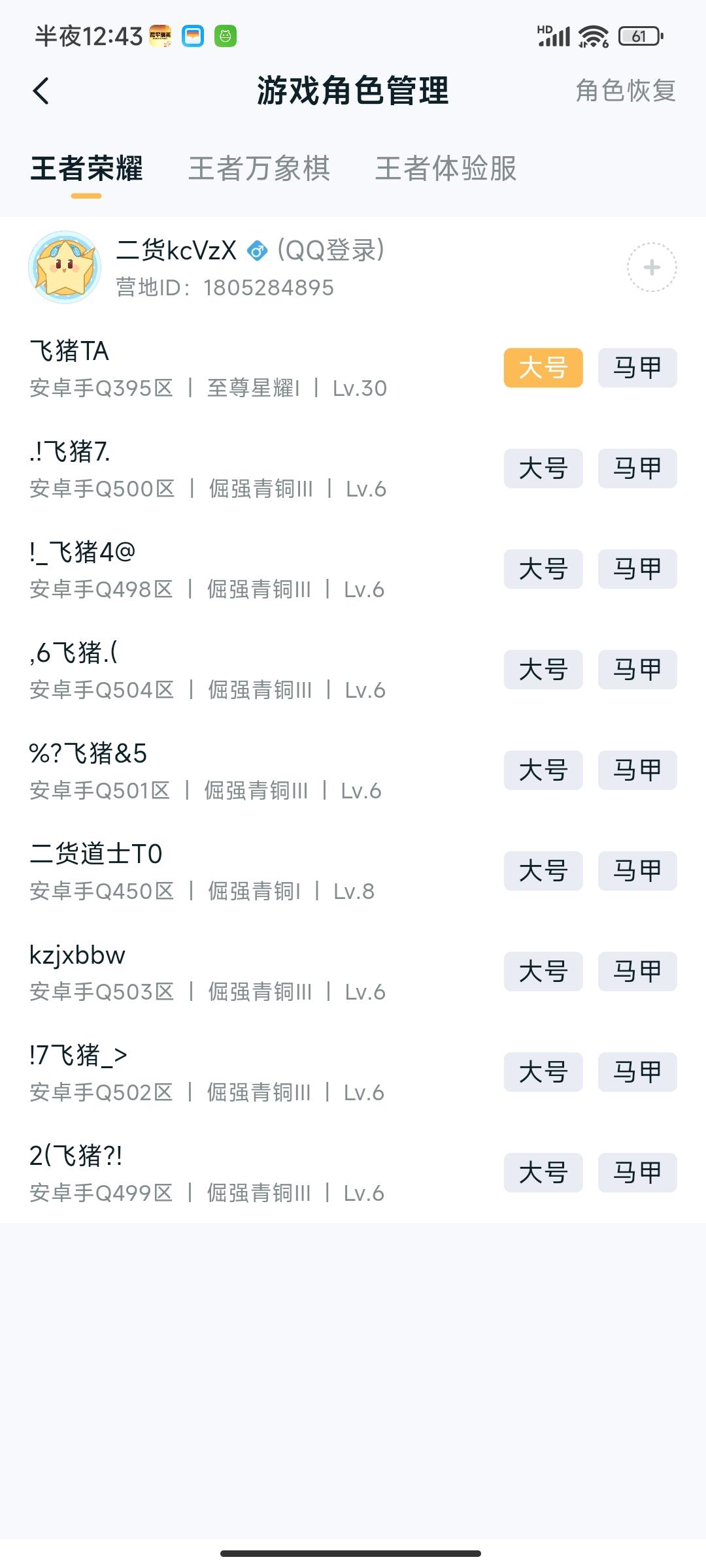The image size is (706, 1568).
Task: Click the battery indicator showing 61
Action: [x=637, y=36]
